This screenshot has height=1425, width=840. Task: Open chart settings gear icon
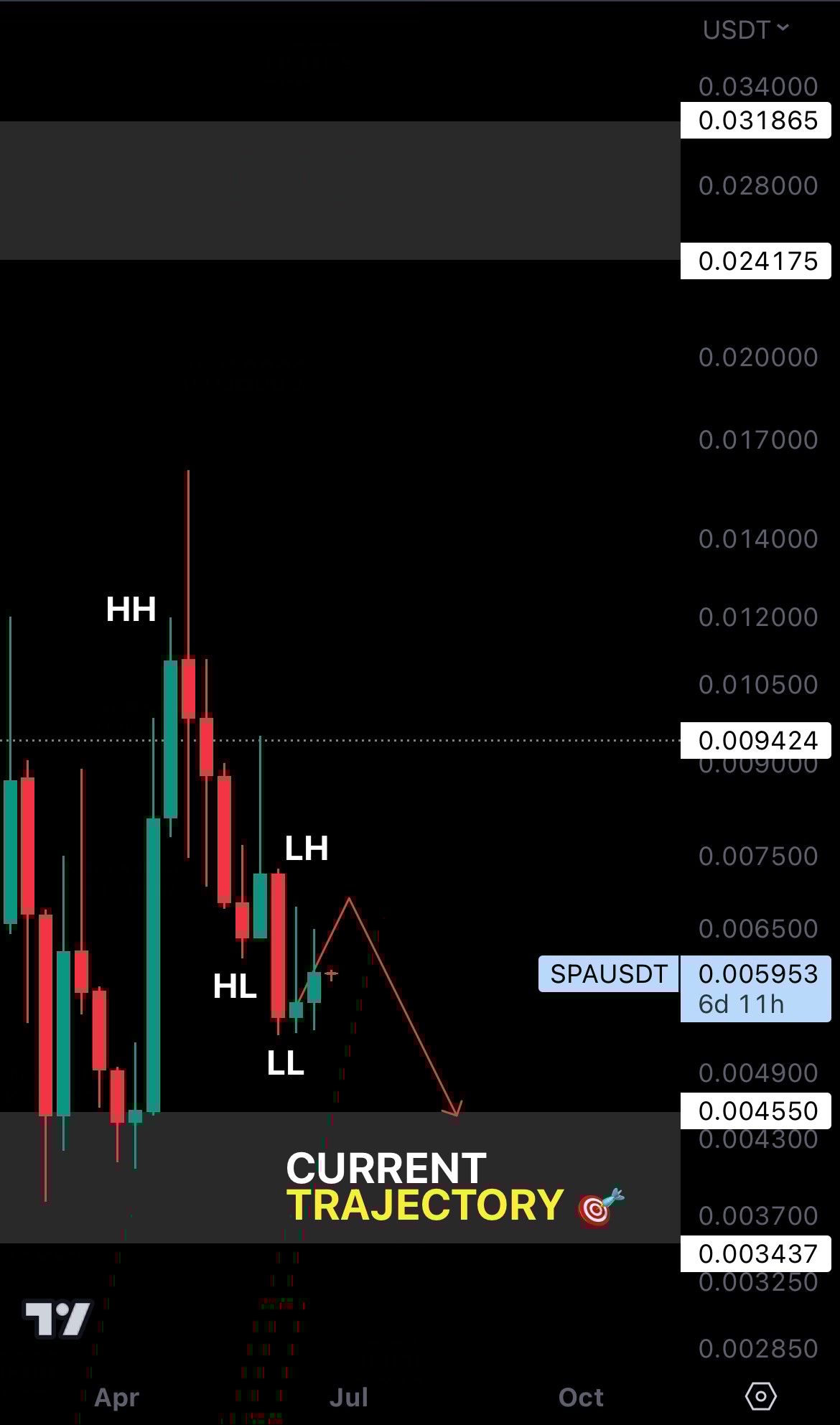click(x=760, y=1396)
